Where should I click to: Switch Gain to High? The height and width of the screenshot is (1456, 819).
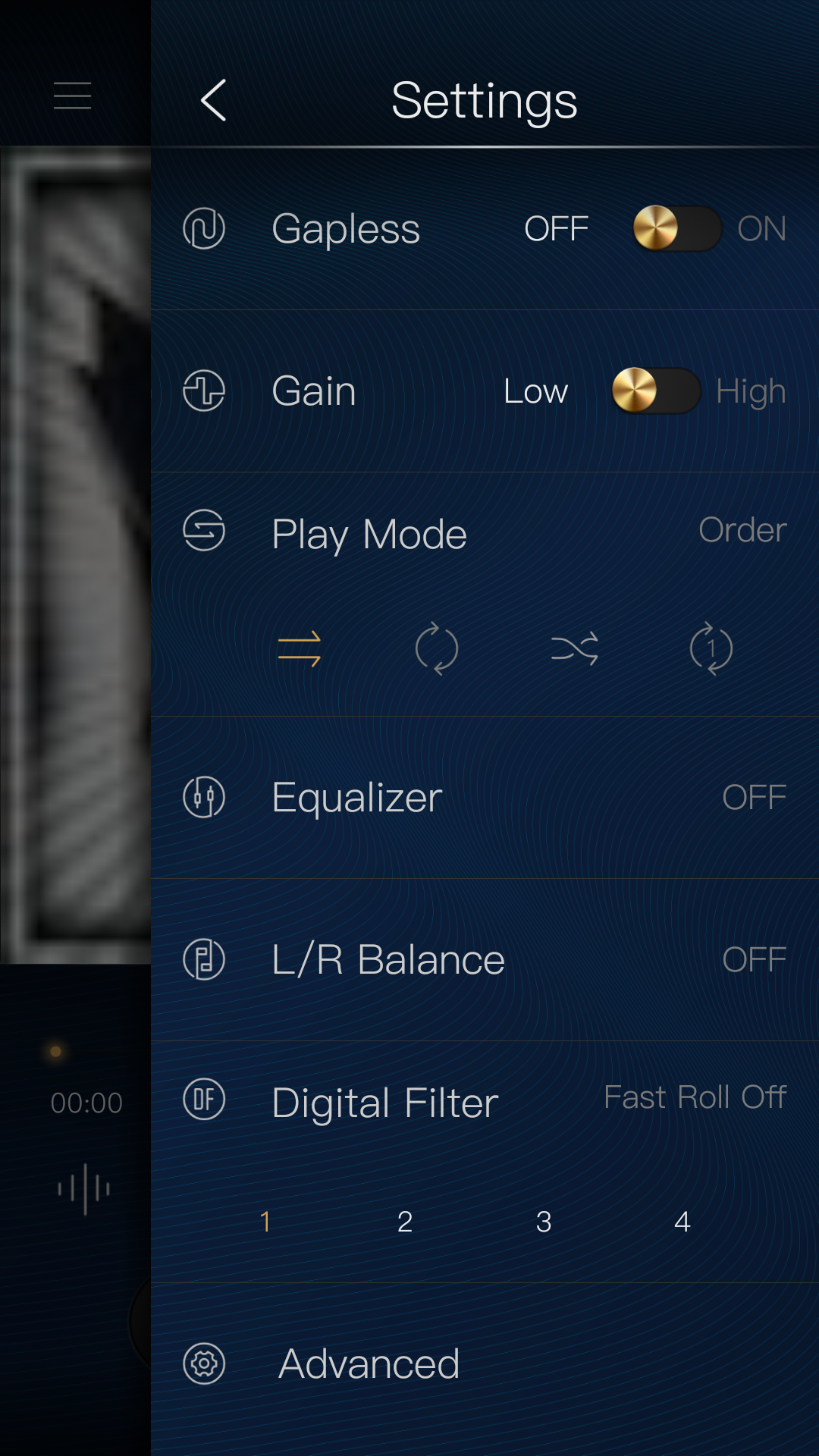656,391
